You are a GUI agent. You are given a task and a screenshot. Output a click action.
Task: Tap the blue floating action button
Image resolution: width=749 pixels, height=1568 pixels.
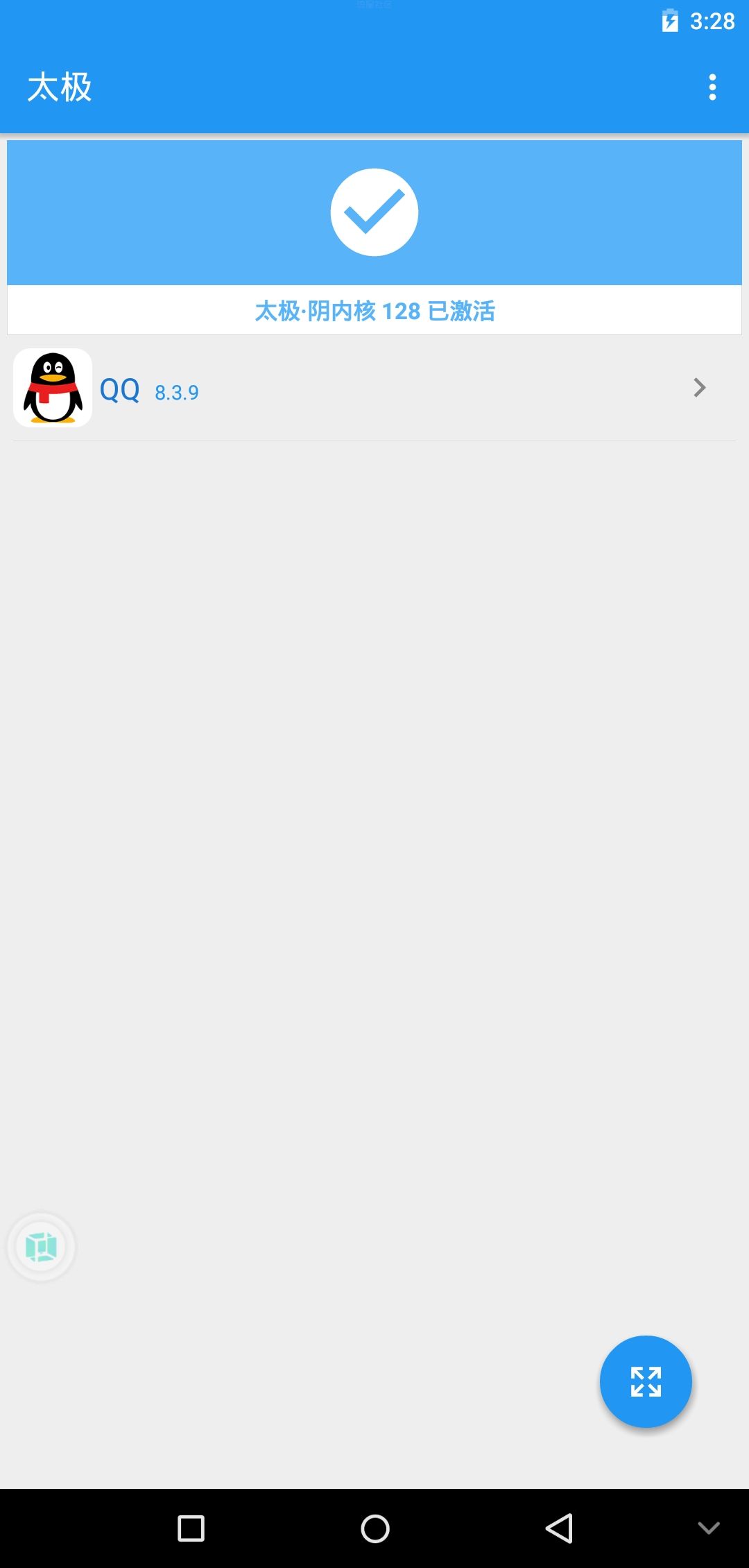click(x=646, y=1381)
